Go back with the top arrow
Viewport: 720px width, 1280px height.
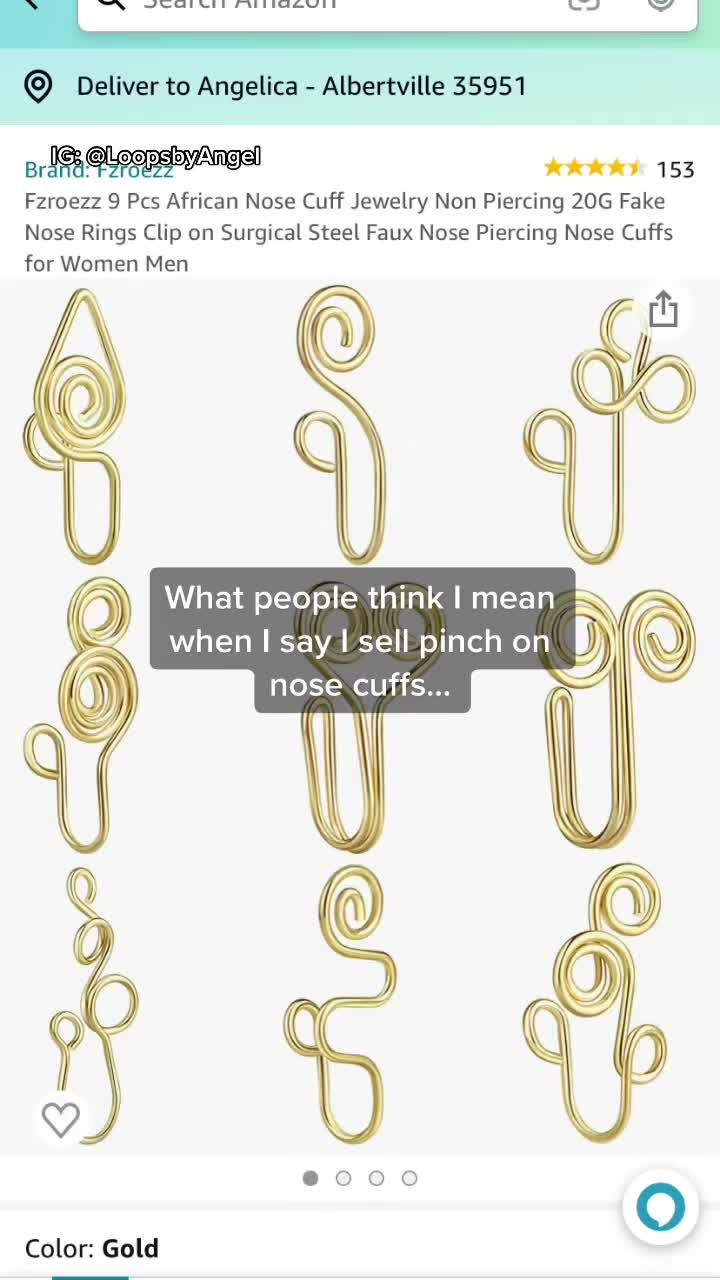(30, 4)
